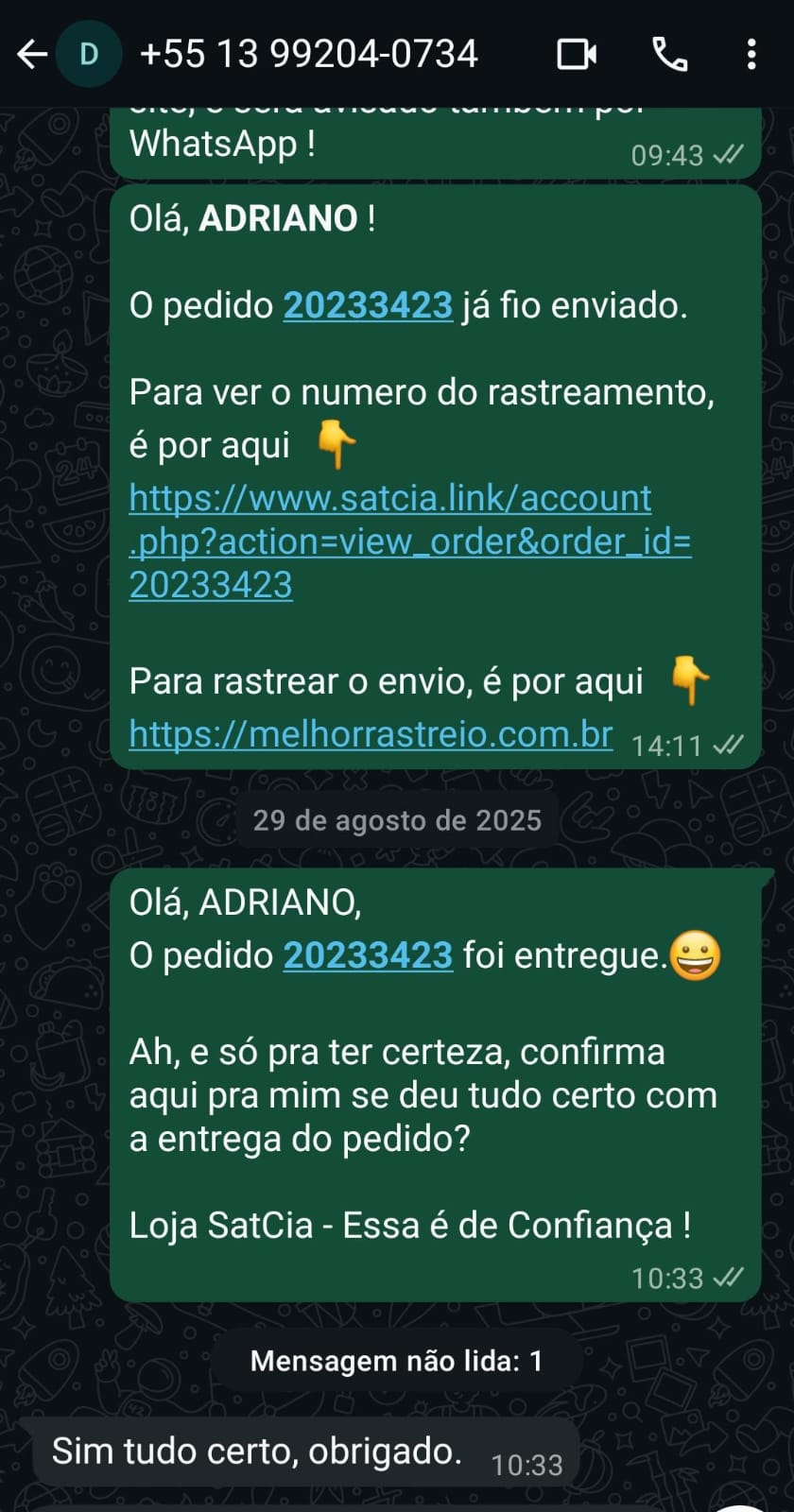This screenshot has height=1512, width=794.
Task: Open the overflow menu
Action: [x=751, y=54]
